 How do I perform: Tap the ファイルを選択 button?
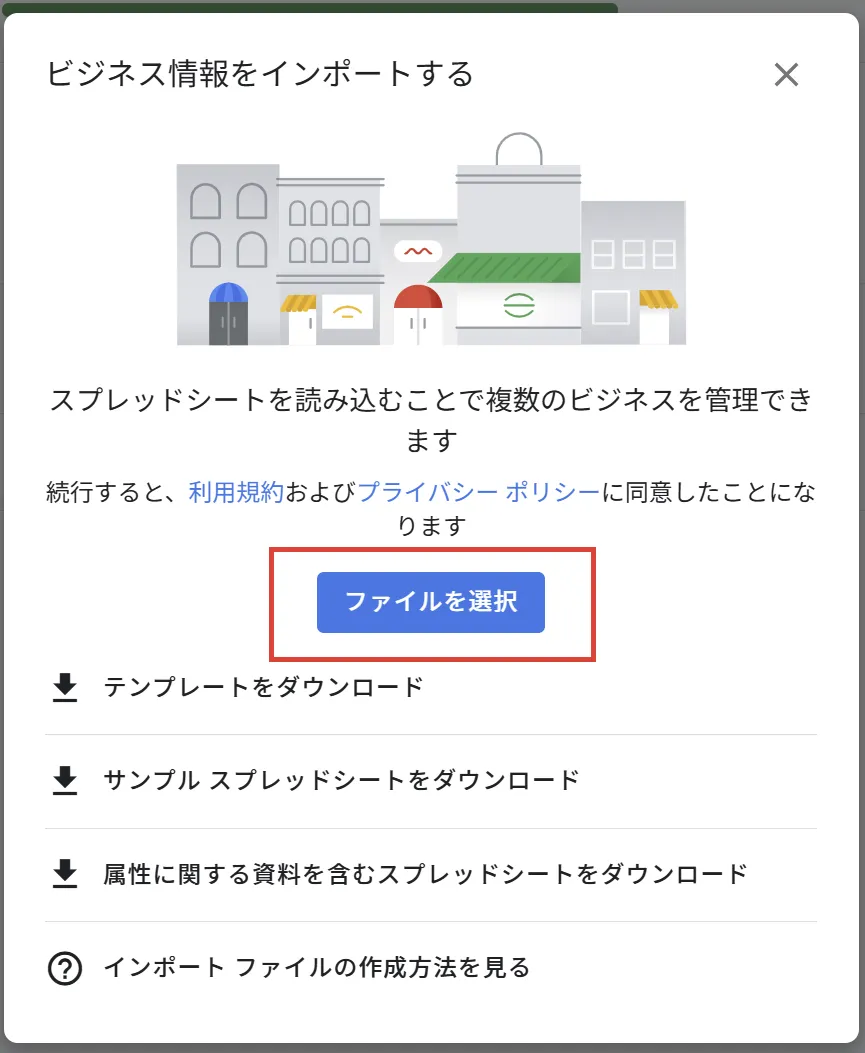431,602
